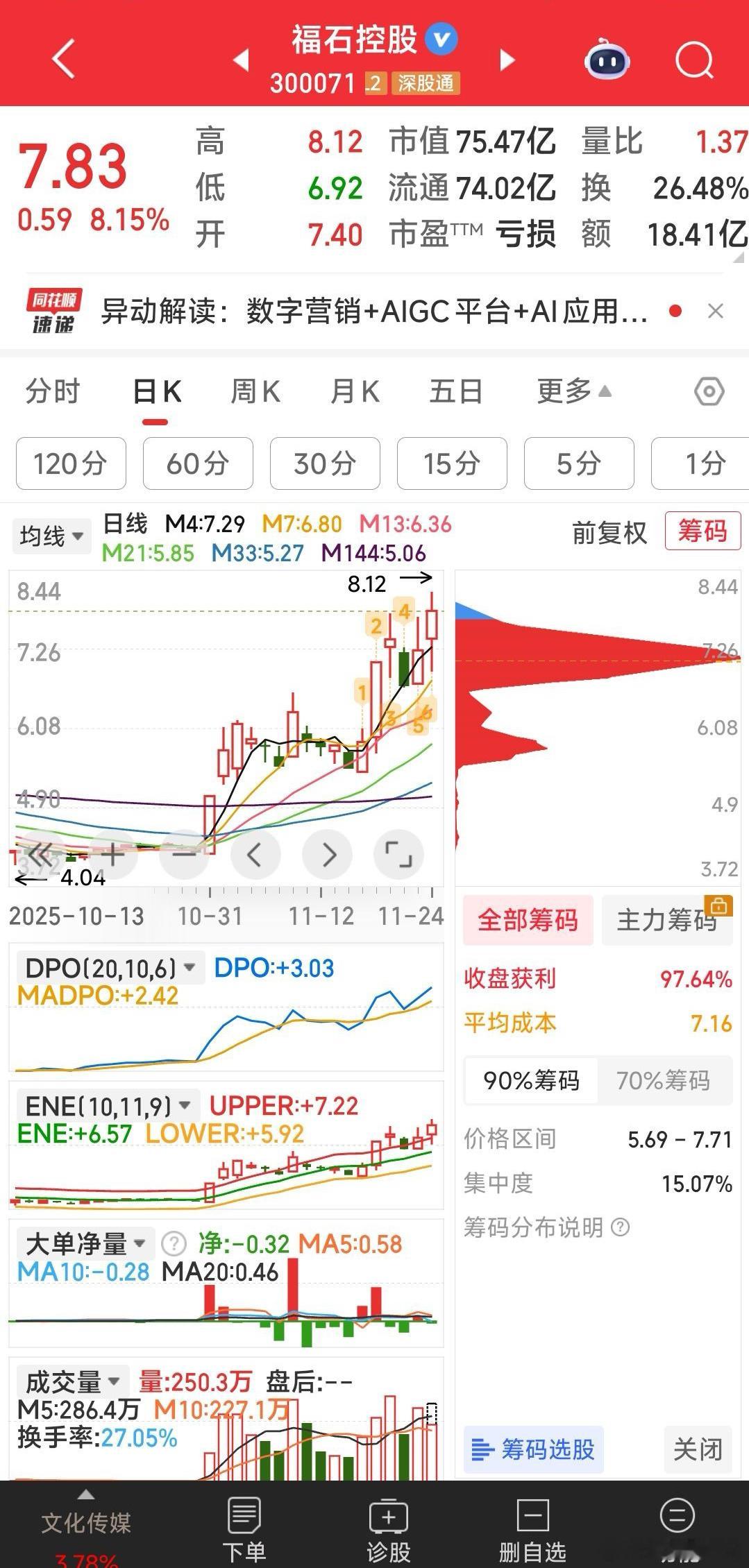Select the 月K tab
Image resolution: width=749 pixels, height=1568 pixels.
pyautogui.click(x=355, y=392)
